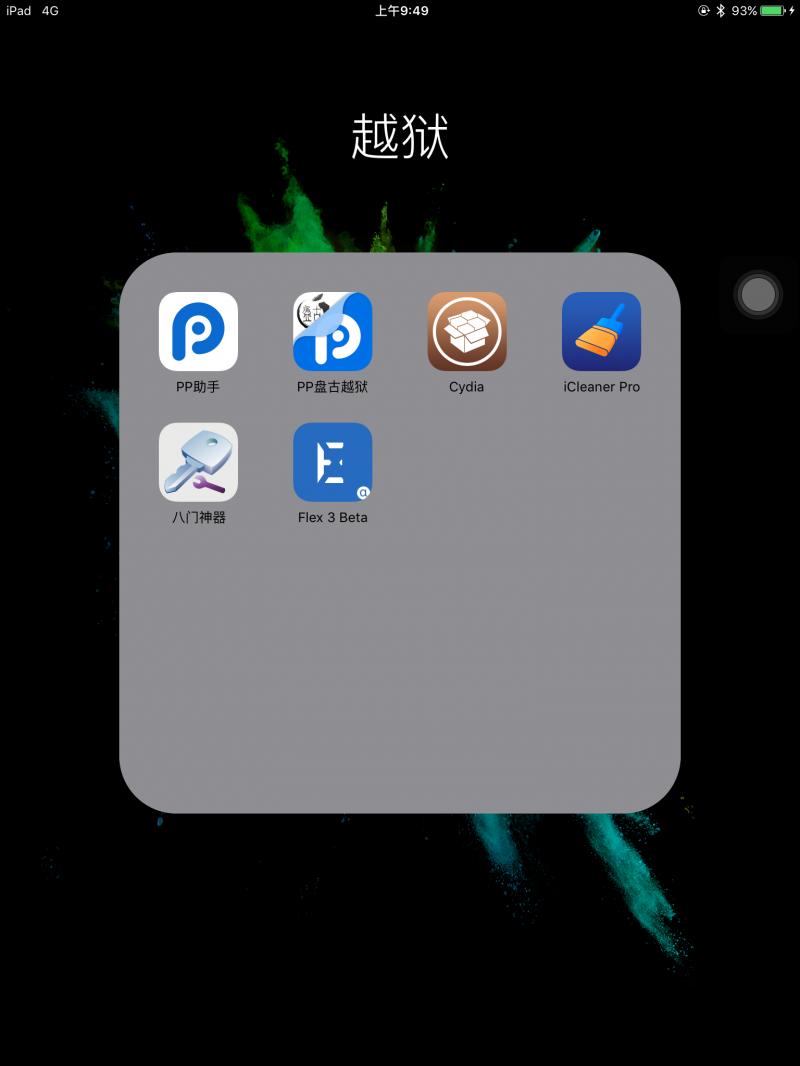Open the 八门神器 app
Image resolution: width=800 pixels, height=1066 pixels.
pos(198,462)
